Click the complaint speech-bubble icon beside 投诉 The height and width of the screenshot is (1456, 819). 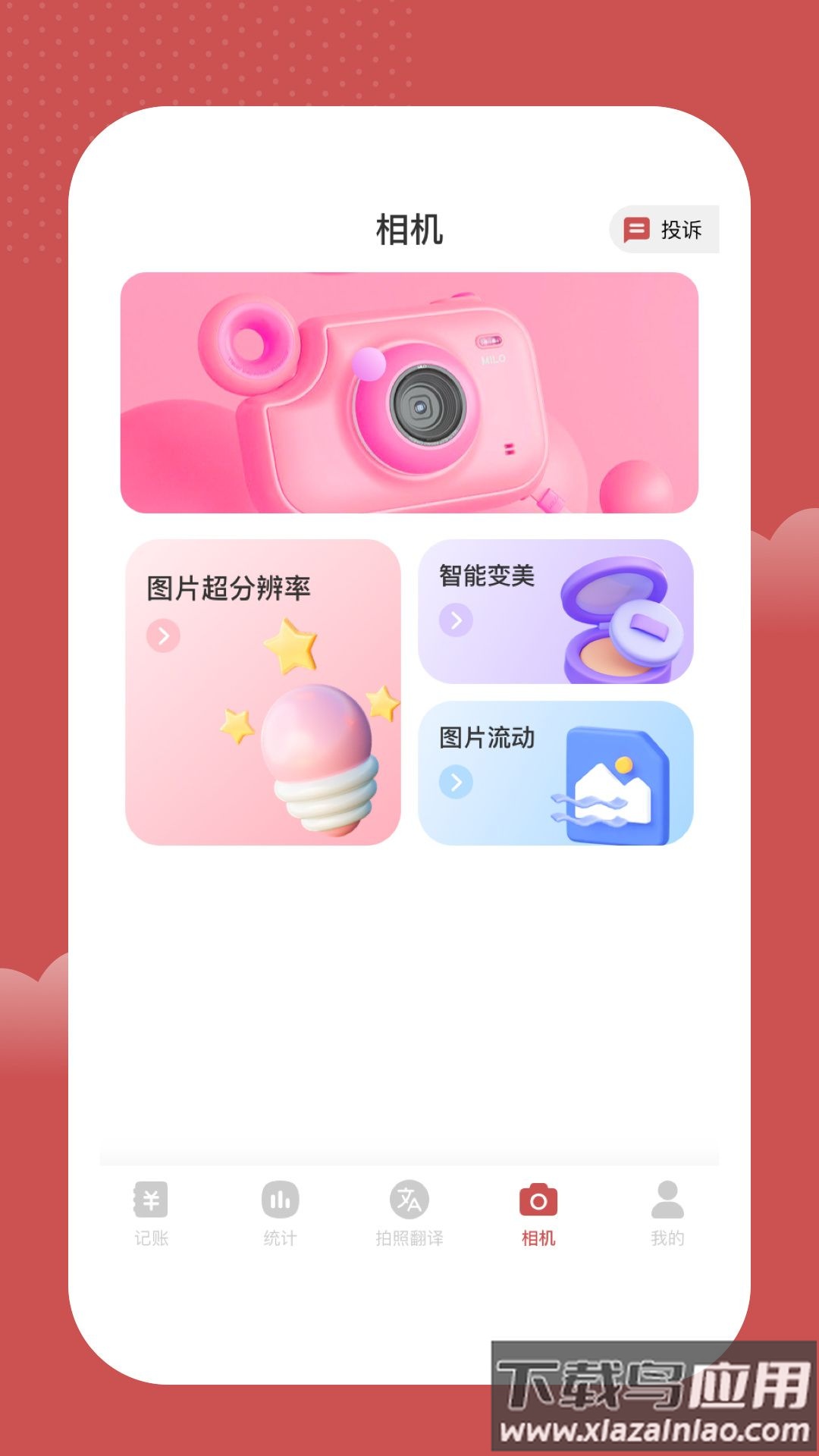[637, 228]
